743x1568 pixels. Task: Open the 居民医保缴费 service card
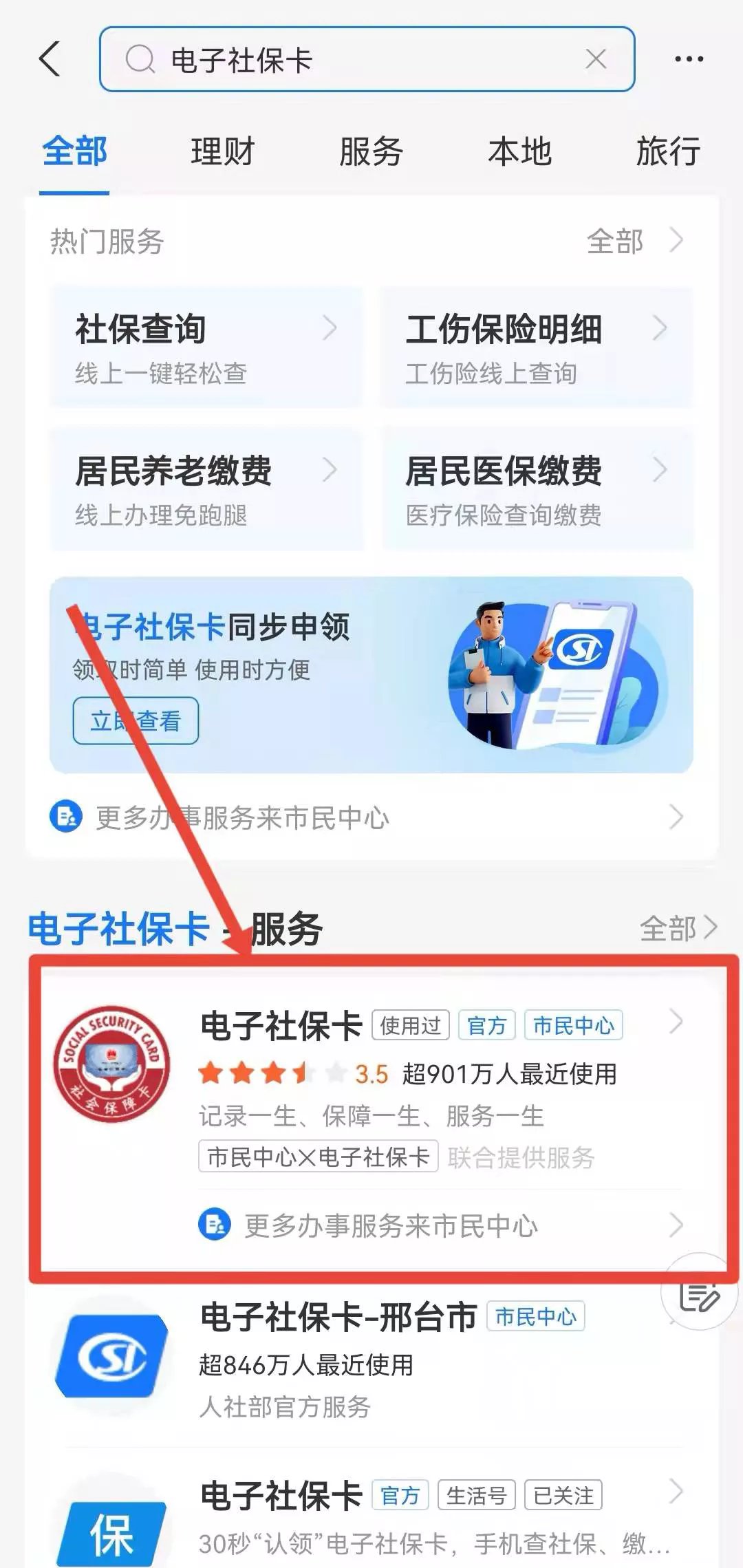[537, 489]
